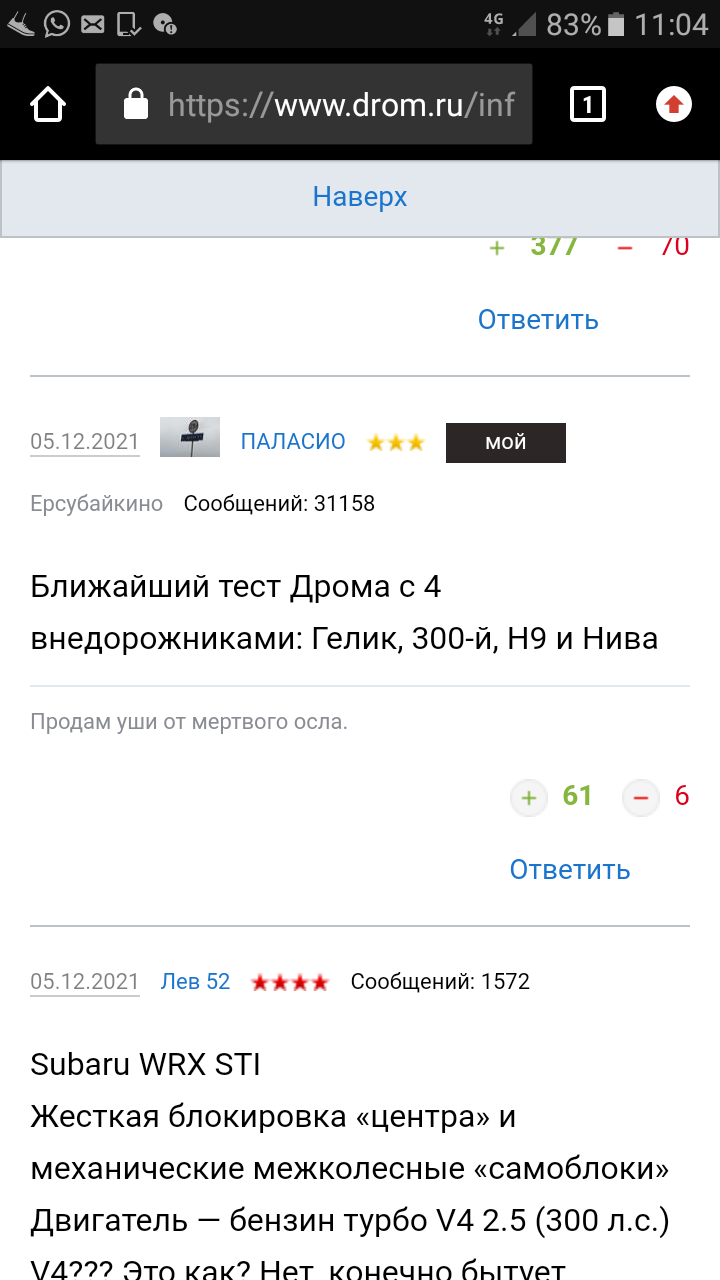The image size is (720, 1280).
Task: Open ПАЛАСИО's user profile
Action: (293, 441)
